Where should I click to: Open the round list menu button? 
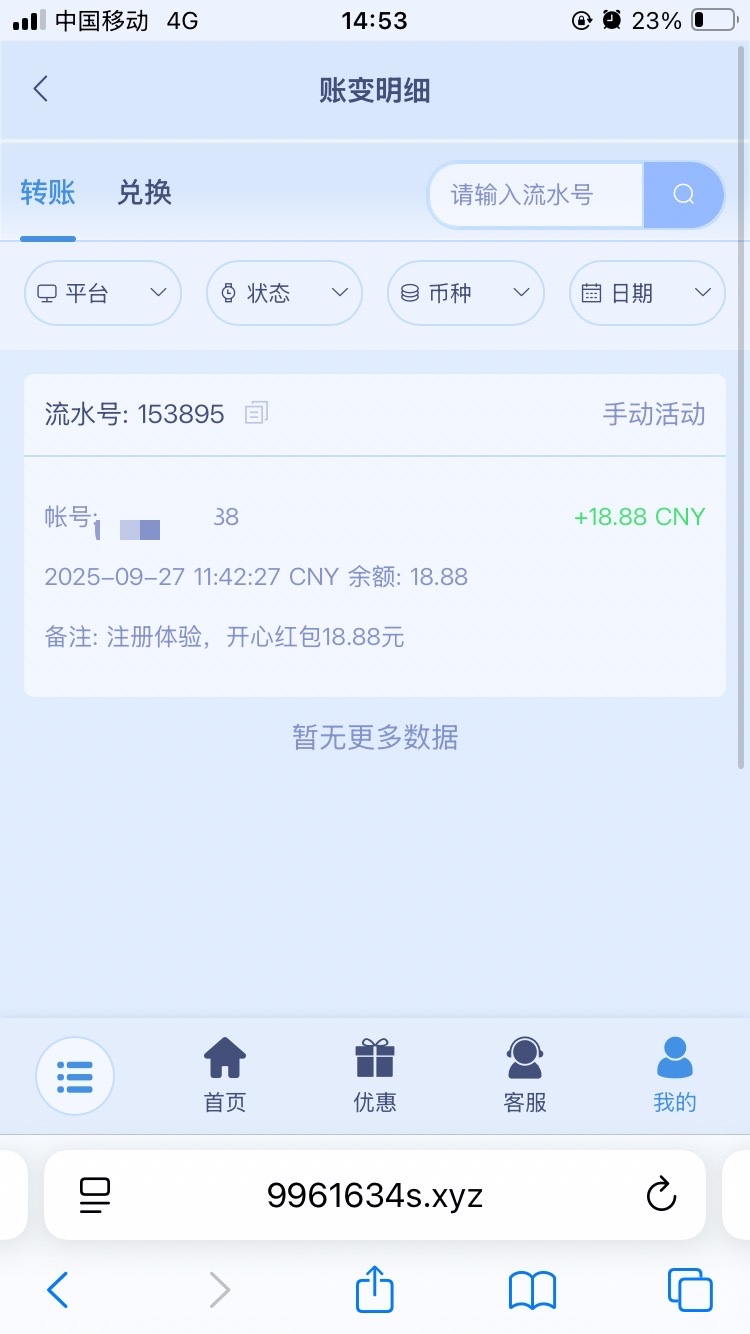point(75,1076)
